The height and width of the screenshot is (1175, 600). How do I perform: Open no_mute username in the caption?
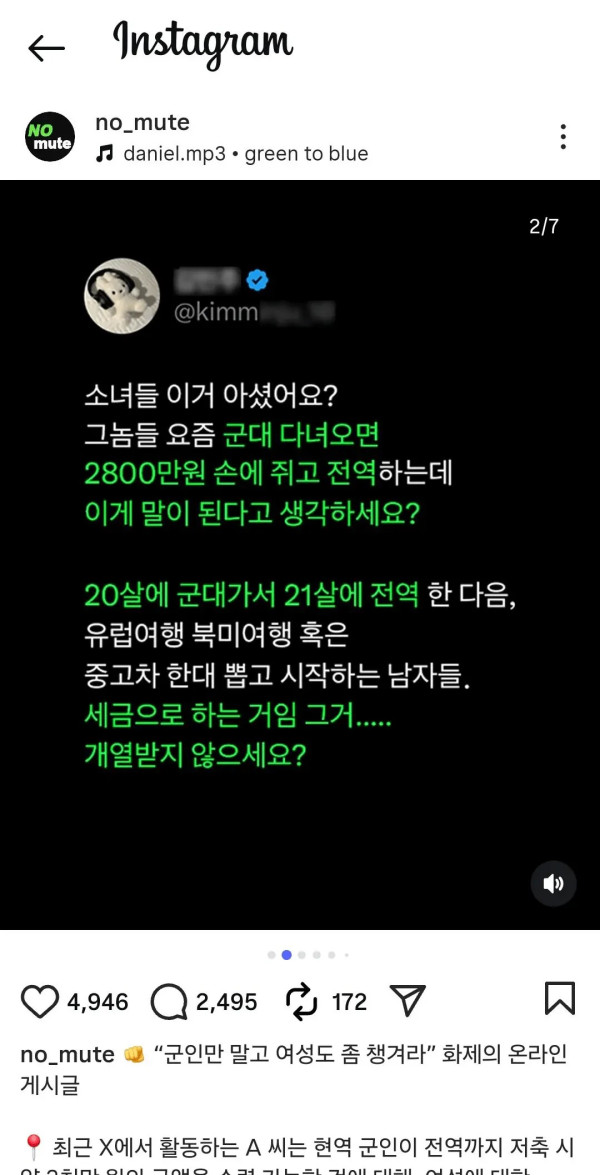pos(67,1054)
